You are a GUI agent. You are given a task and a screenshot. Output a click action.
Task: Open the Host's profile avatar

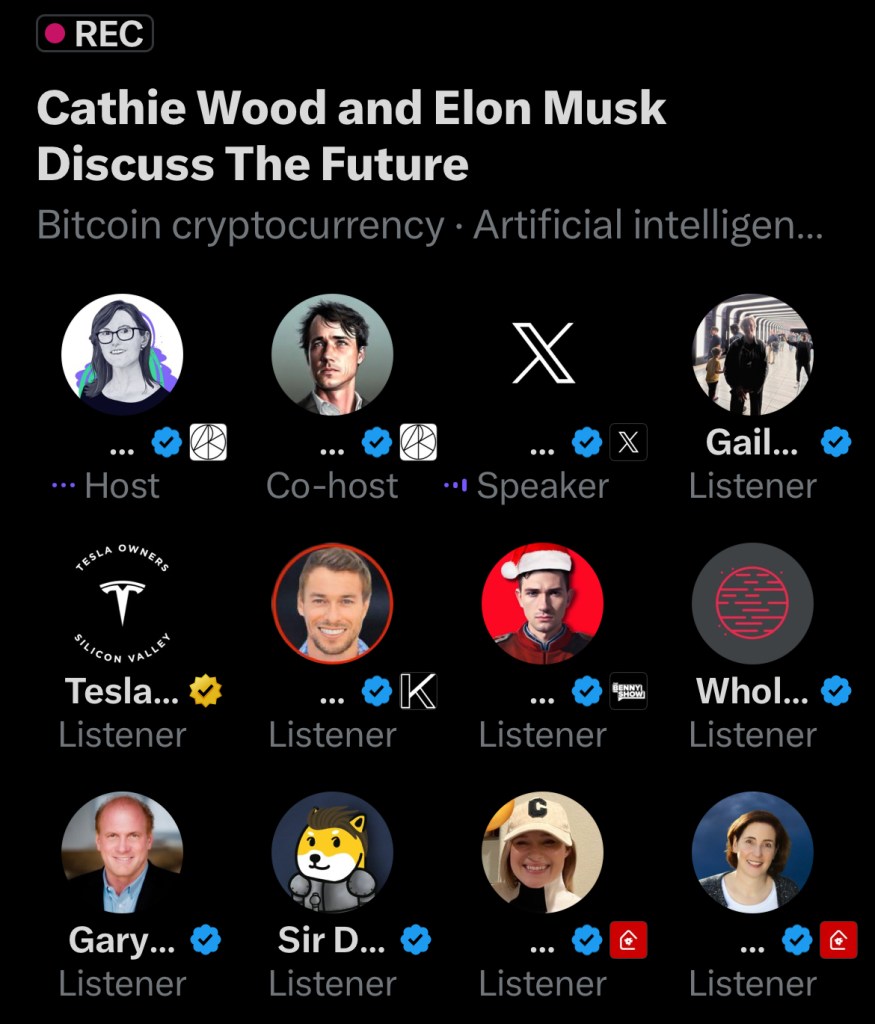tap(122, 354)
